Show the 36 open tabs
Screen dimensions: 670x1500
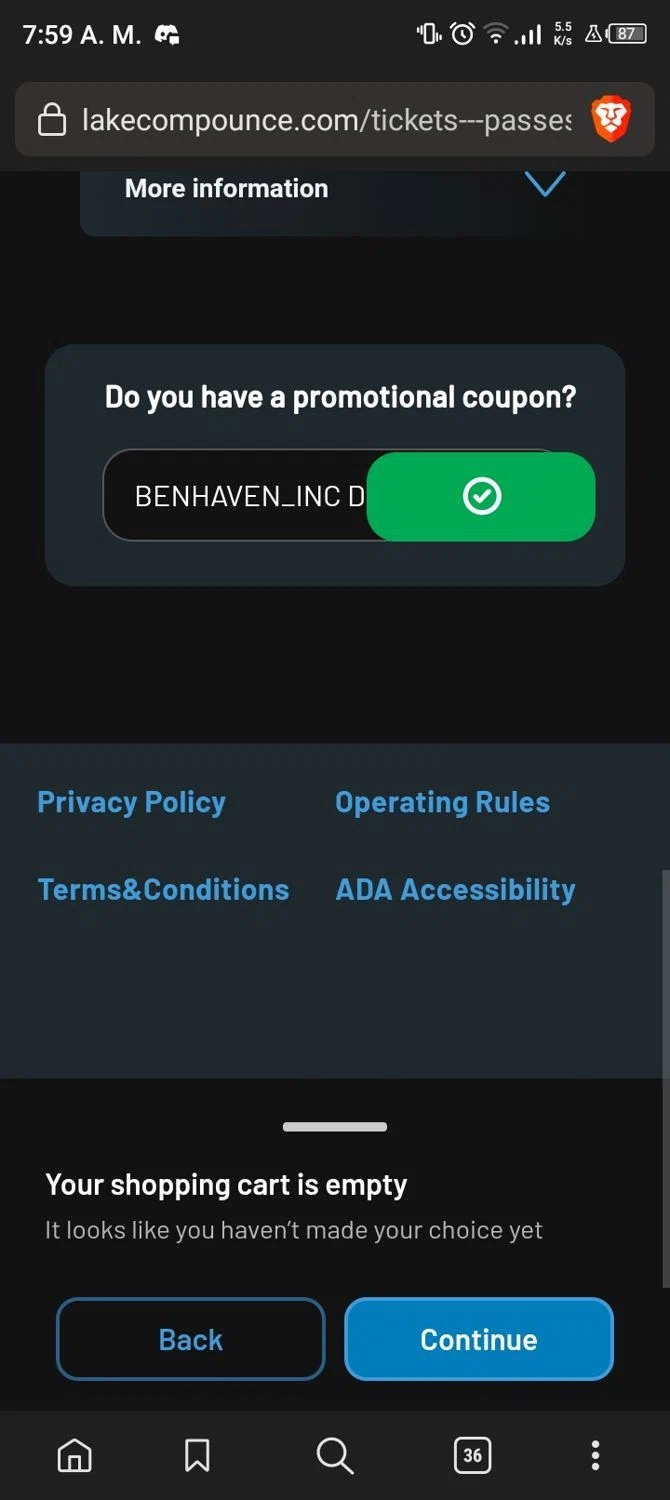click(472, 1455)
